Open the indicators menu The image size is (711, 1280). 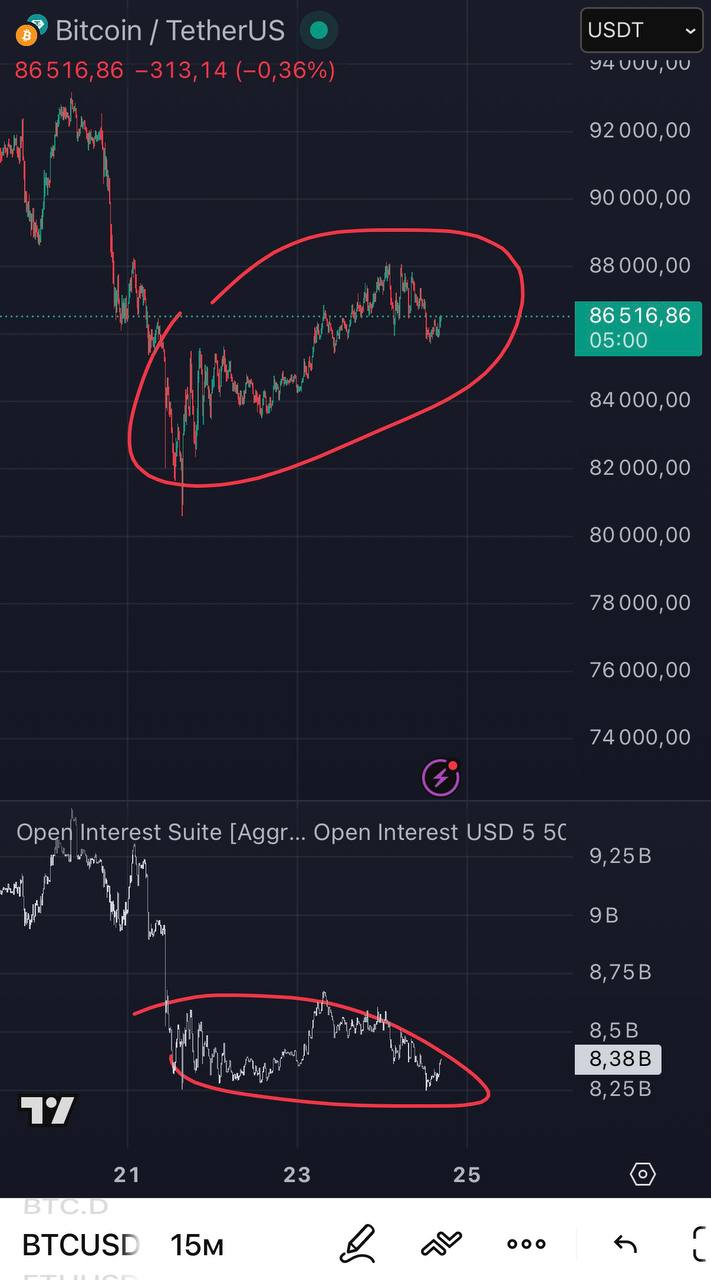441,1244
